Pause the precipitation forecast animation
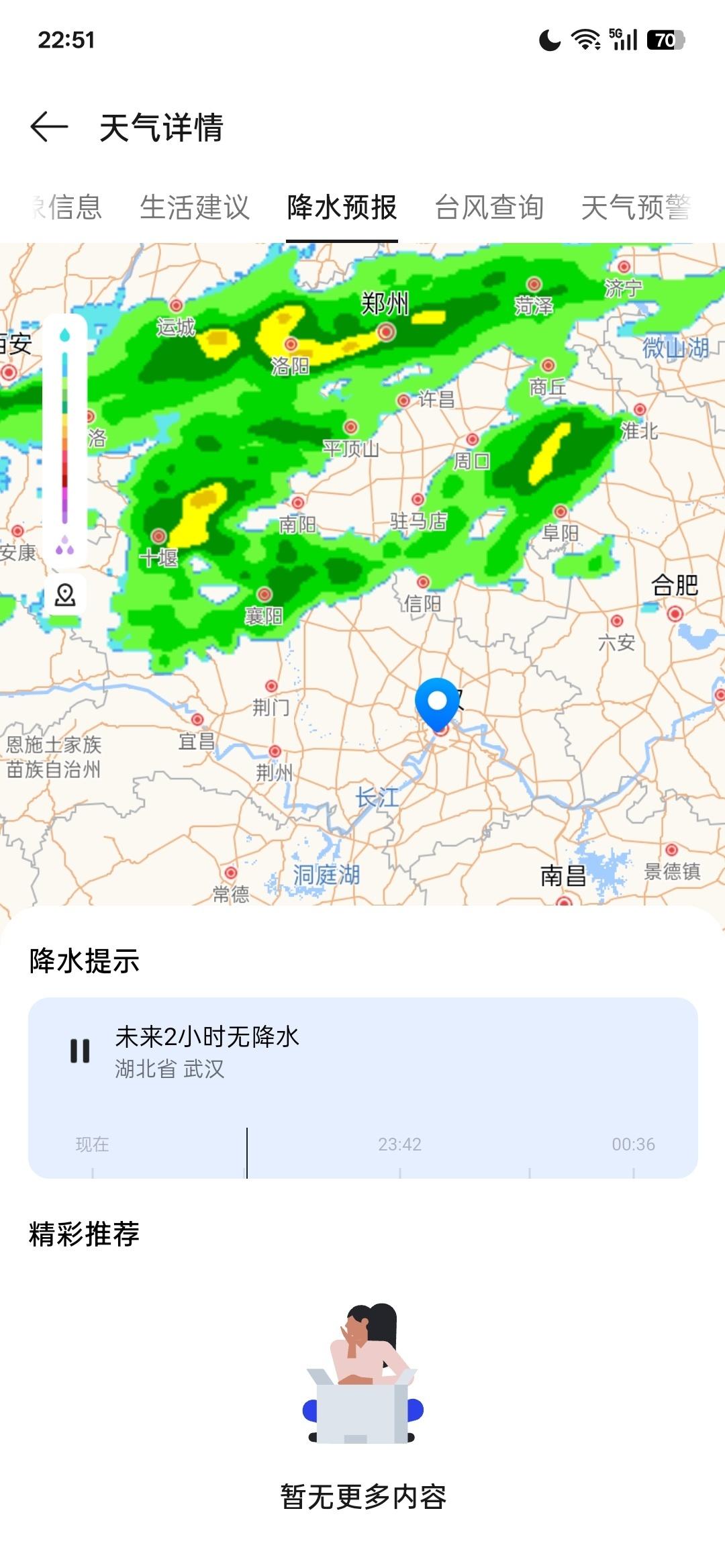The width and height of the screenshot is (725, 1568). pyautogui.click(x=80, y=1051)
